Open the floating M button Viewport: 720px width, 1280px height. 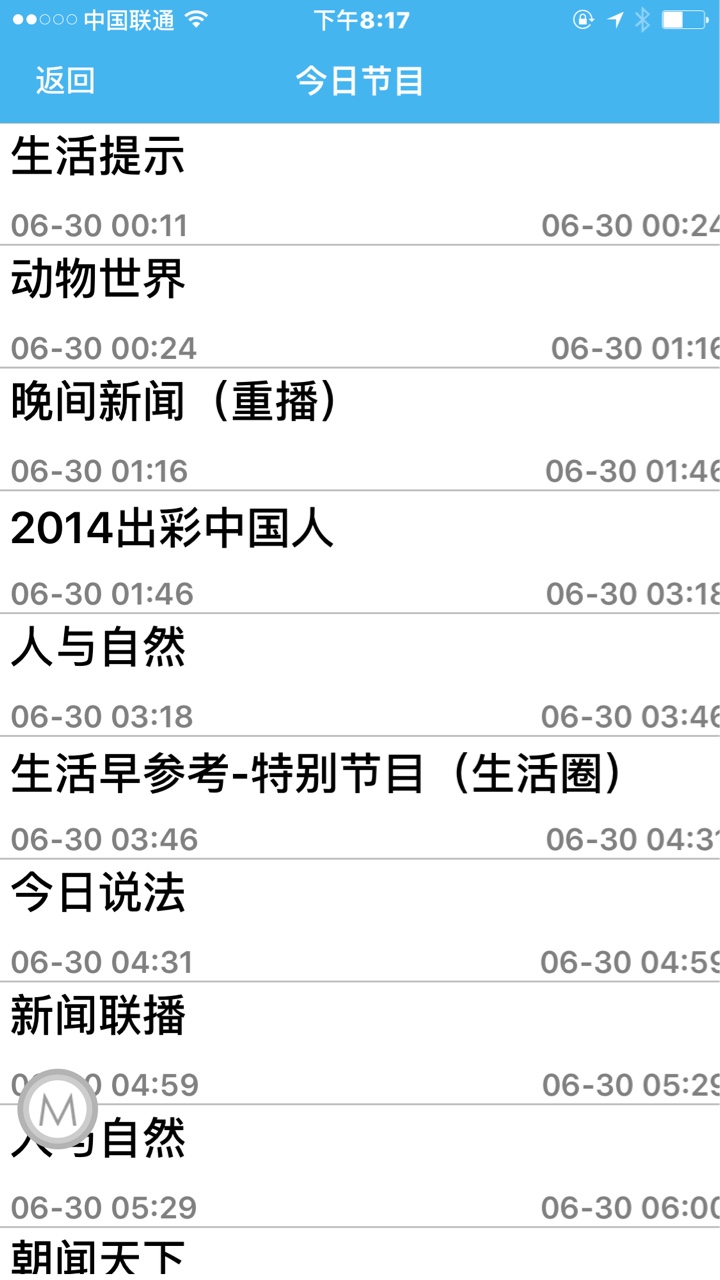pyautogui.click(x=58, y=1108)
